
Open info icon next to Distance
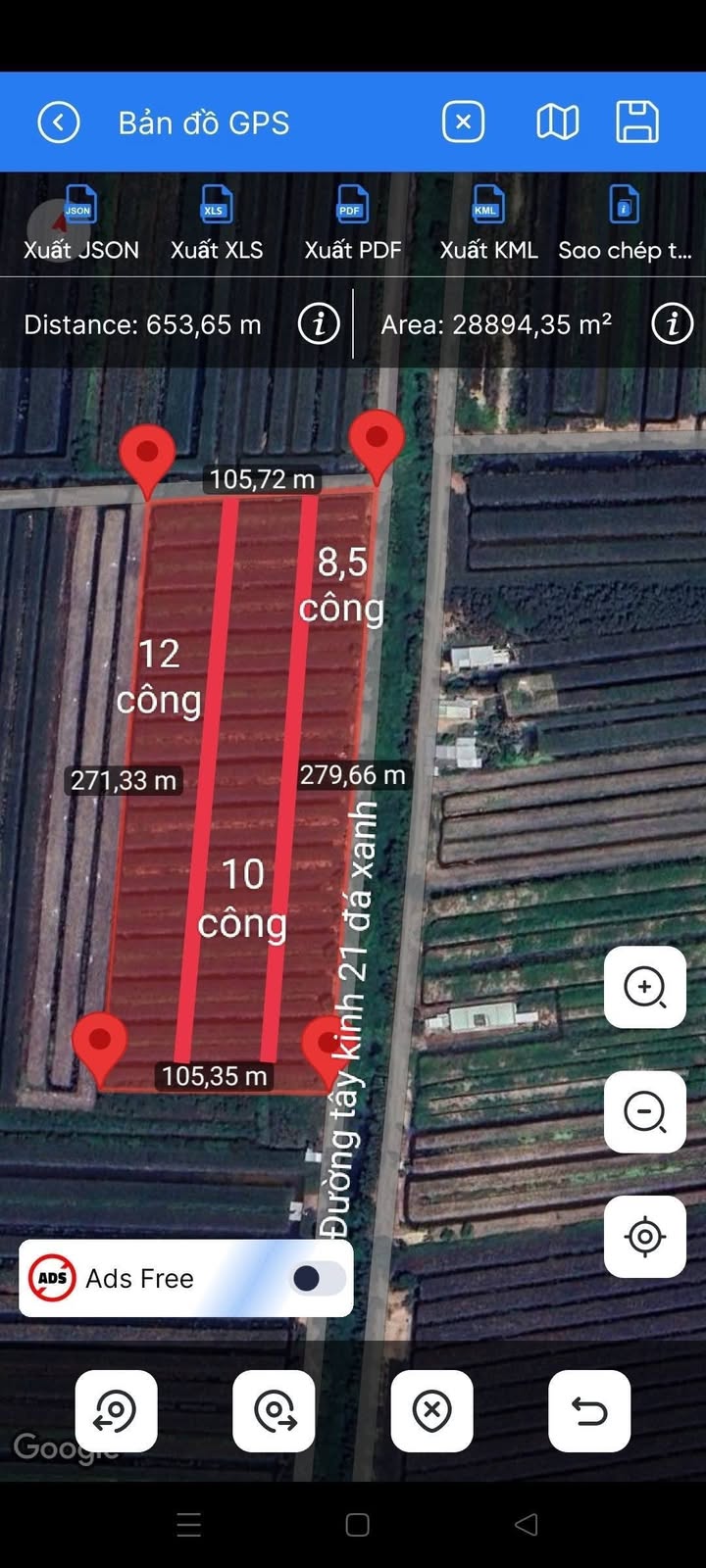tap(319, 323)
